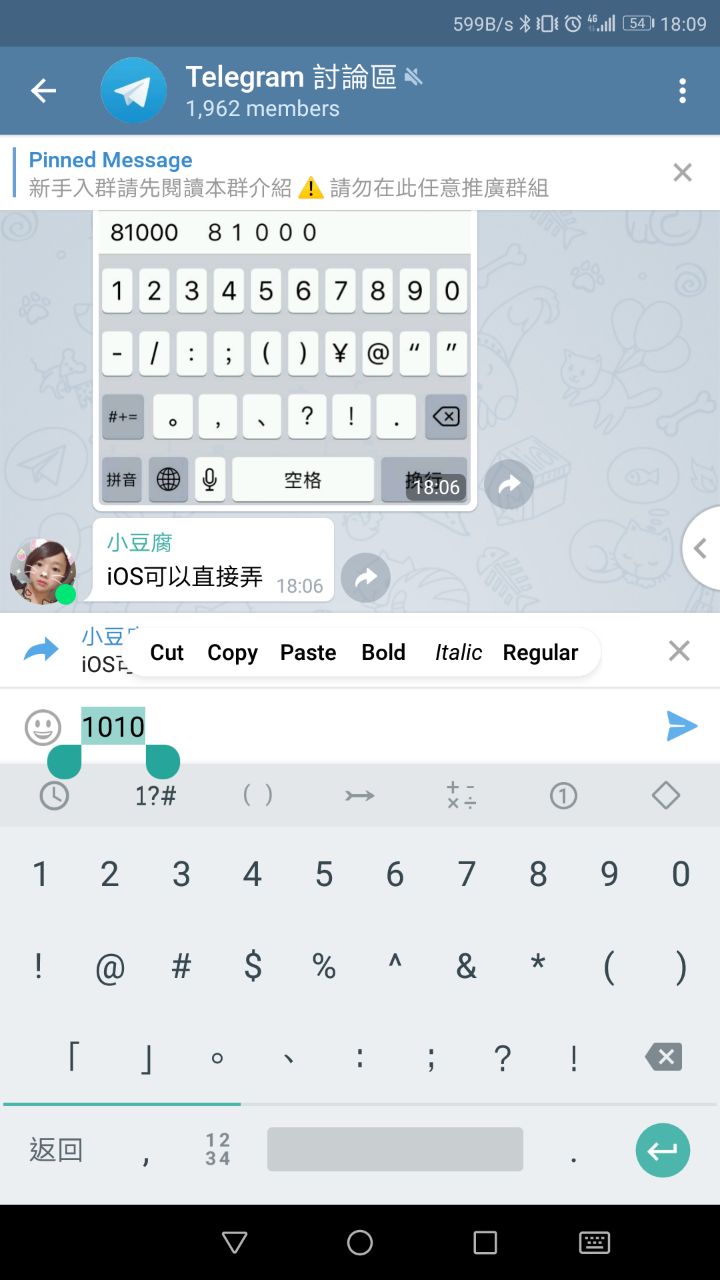Forward the keyboard screenshot message

(509, 485)
